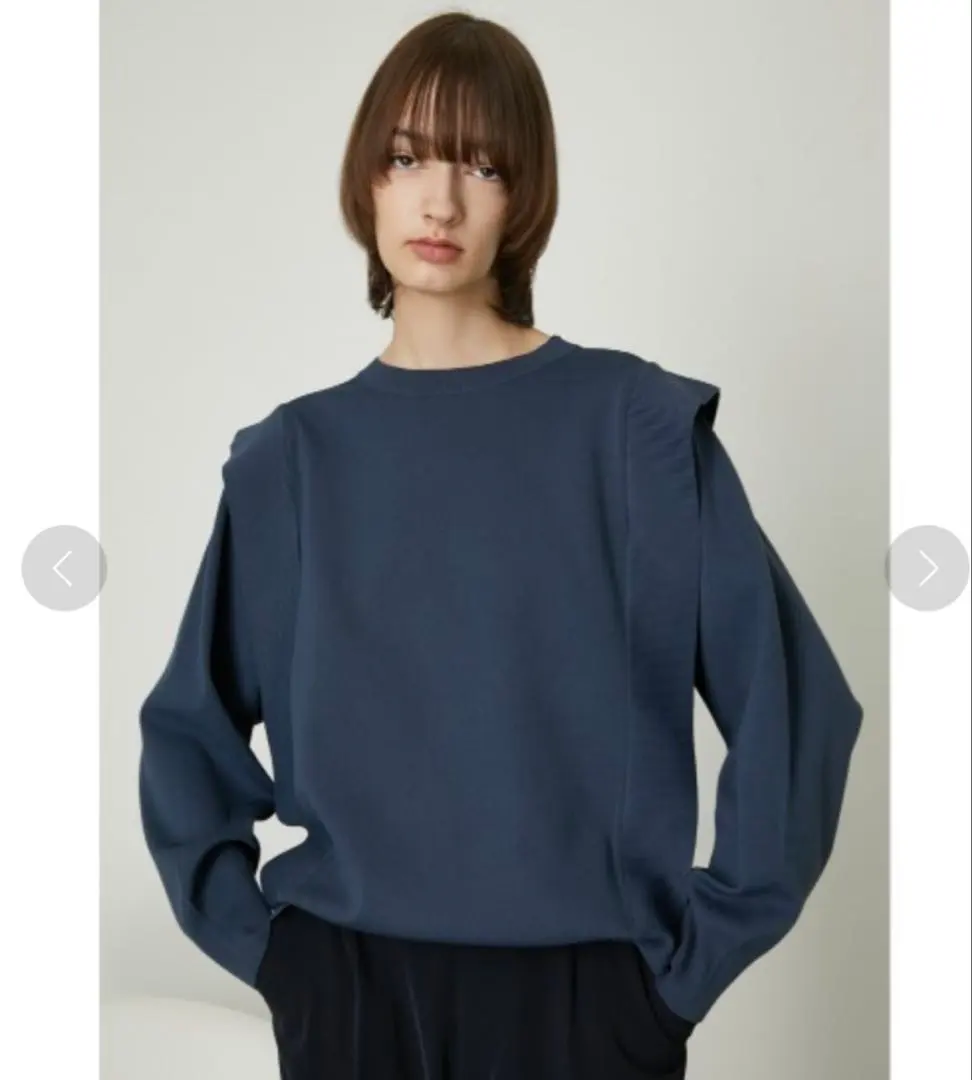This screenshot has width=972, height=1080.
Task: Go to the previous product image
Action: click(x=64, y=568)
